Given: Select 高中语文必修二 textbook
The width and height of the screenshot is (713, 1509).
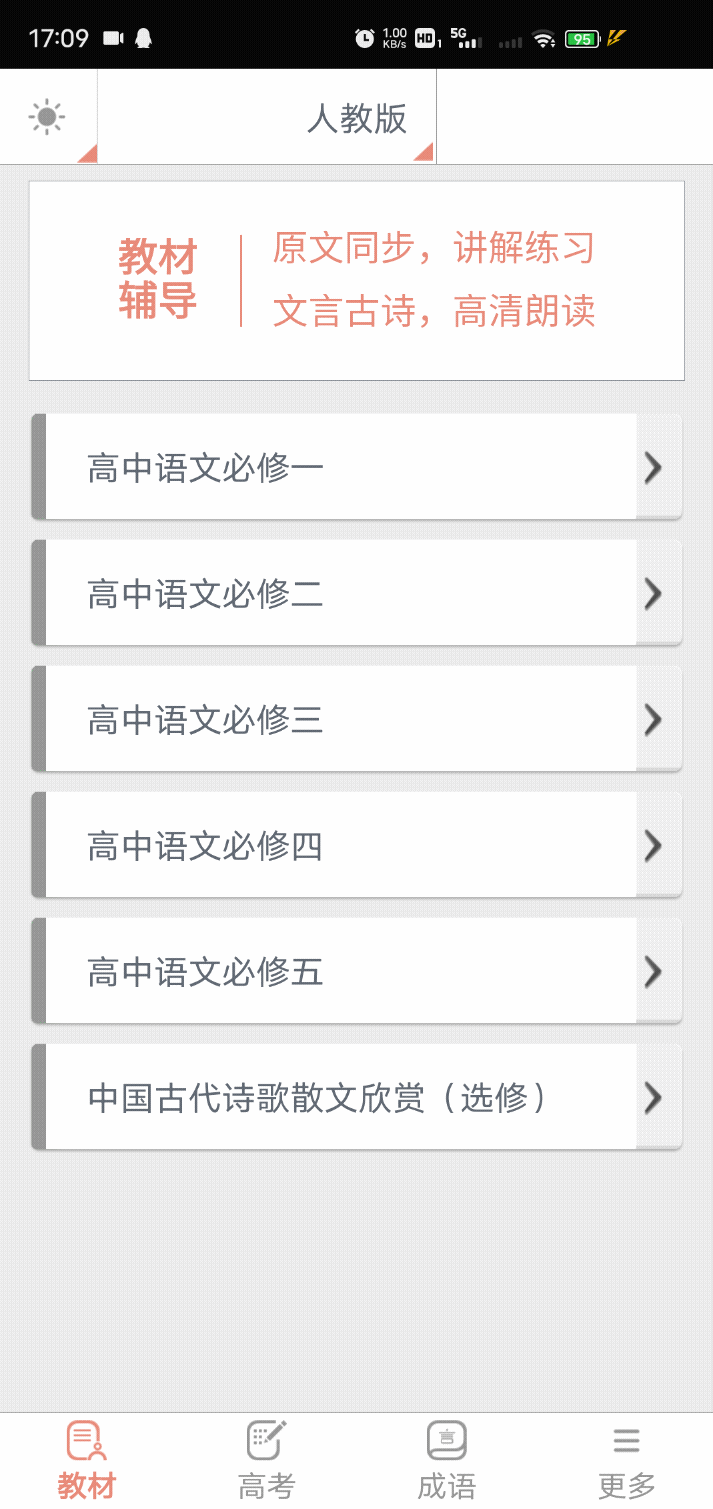Looking at the screenshot, I should click(357, 593).
